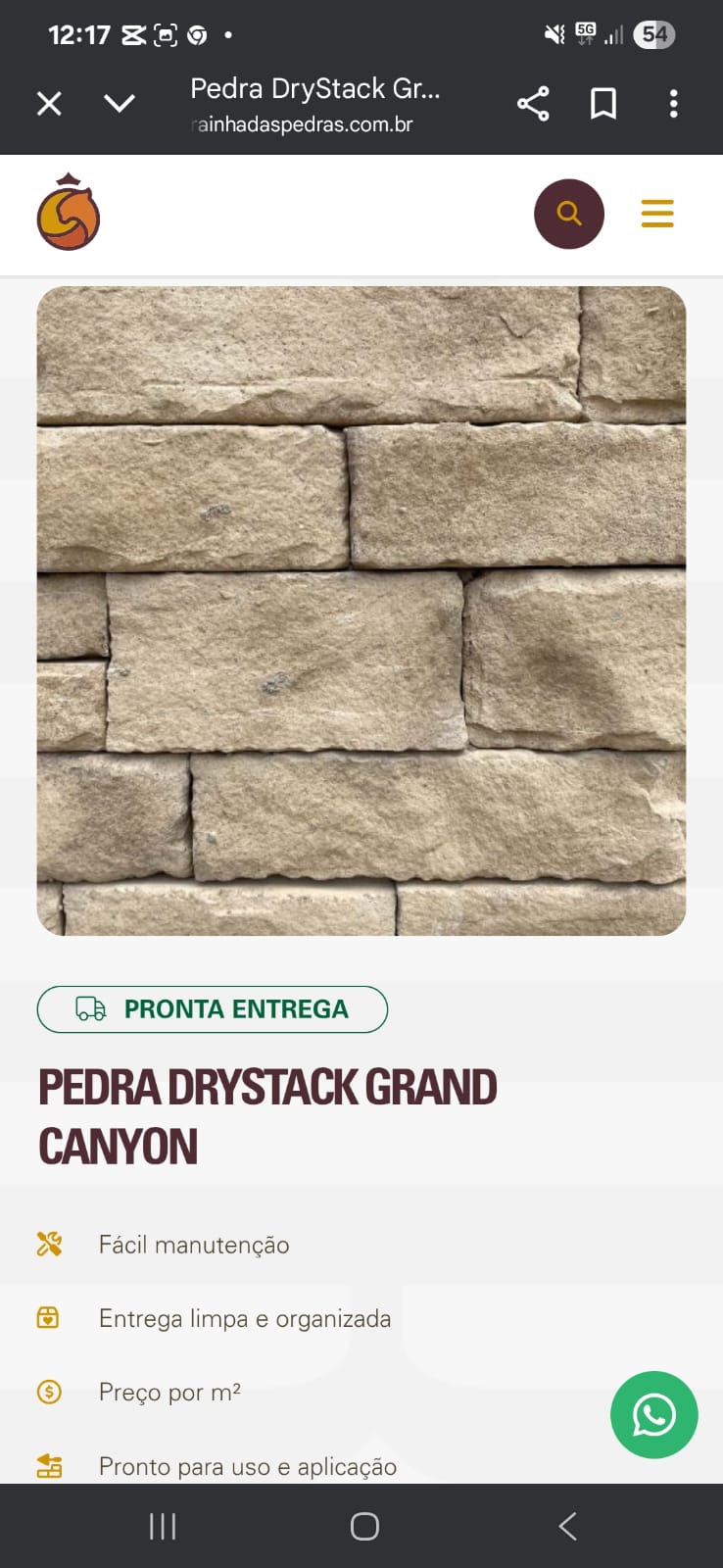This screenshot has height=1568, width=723.
Task: Go back using the system back button
Action: pos(567,1526)
